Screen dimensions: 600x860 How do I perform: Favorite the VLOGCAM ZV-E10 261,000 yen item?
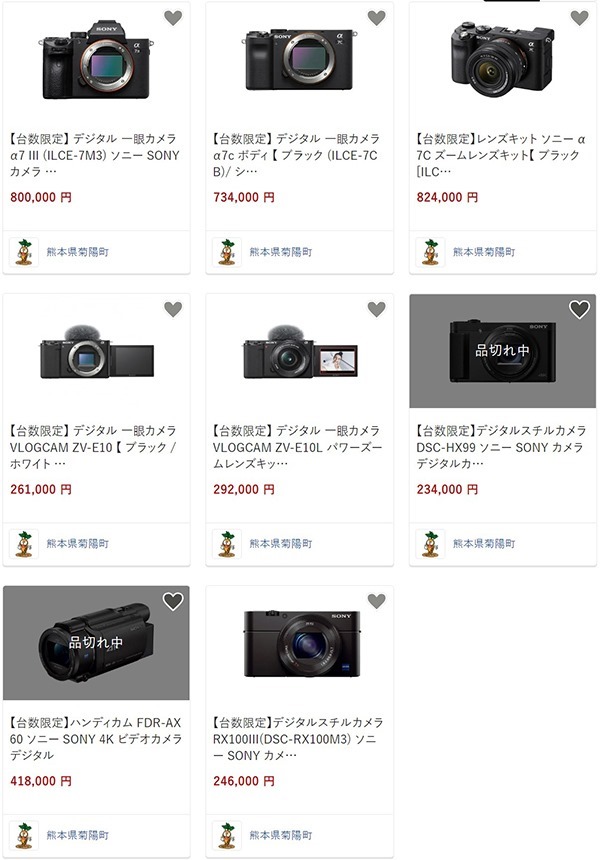(173, 310)
